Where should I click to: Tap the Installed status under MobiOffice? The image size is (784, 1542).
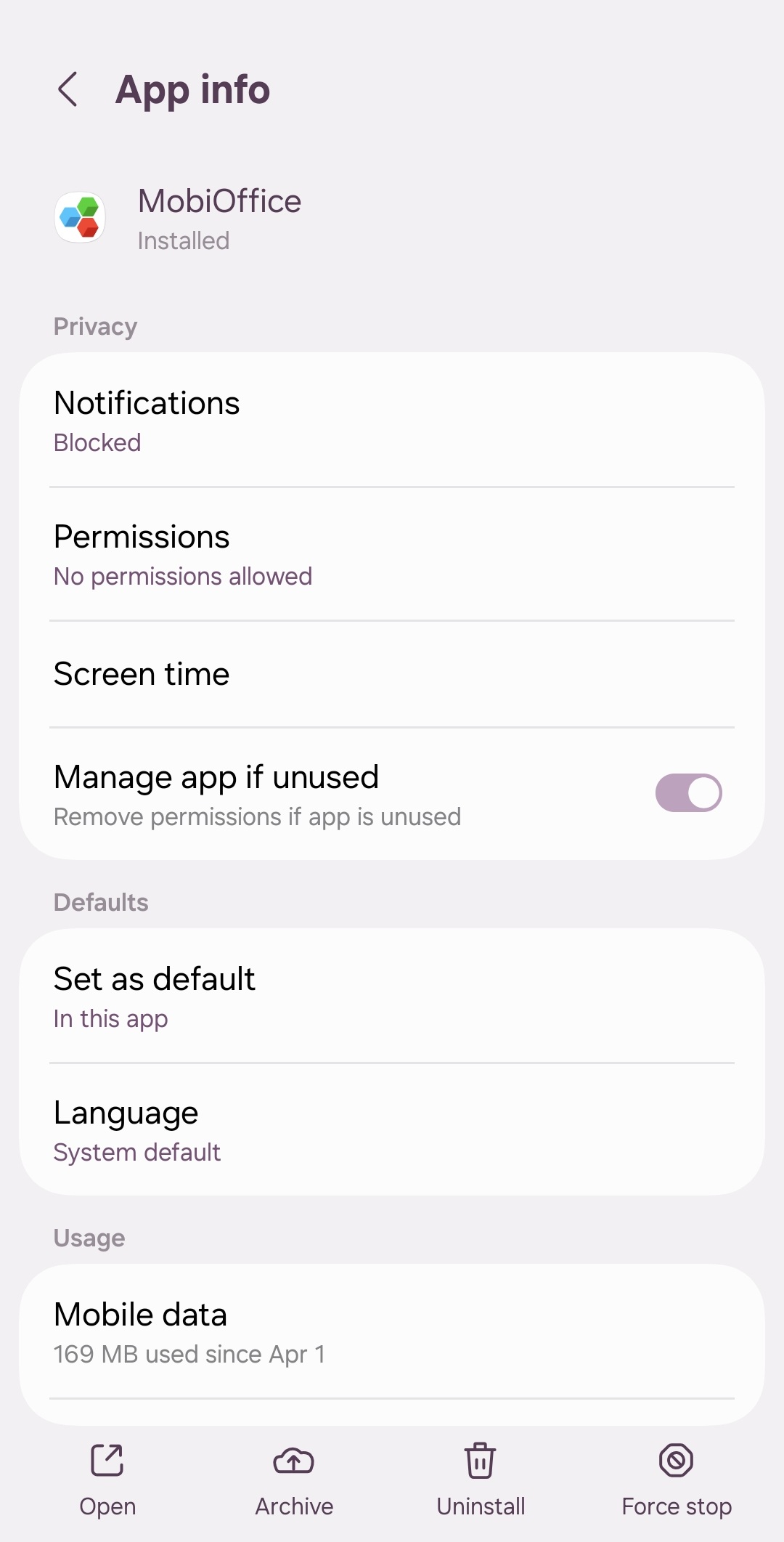click(x=183, y=240)
